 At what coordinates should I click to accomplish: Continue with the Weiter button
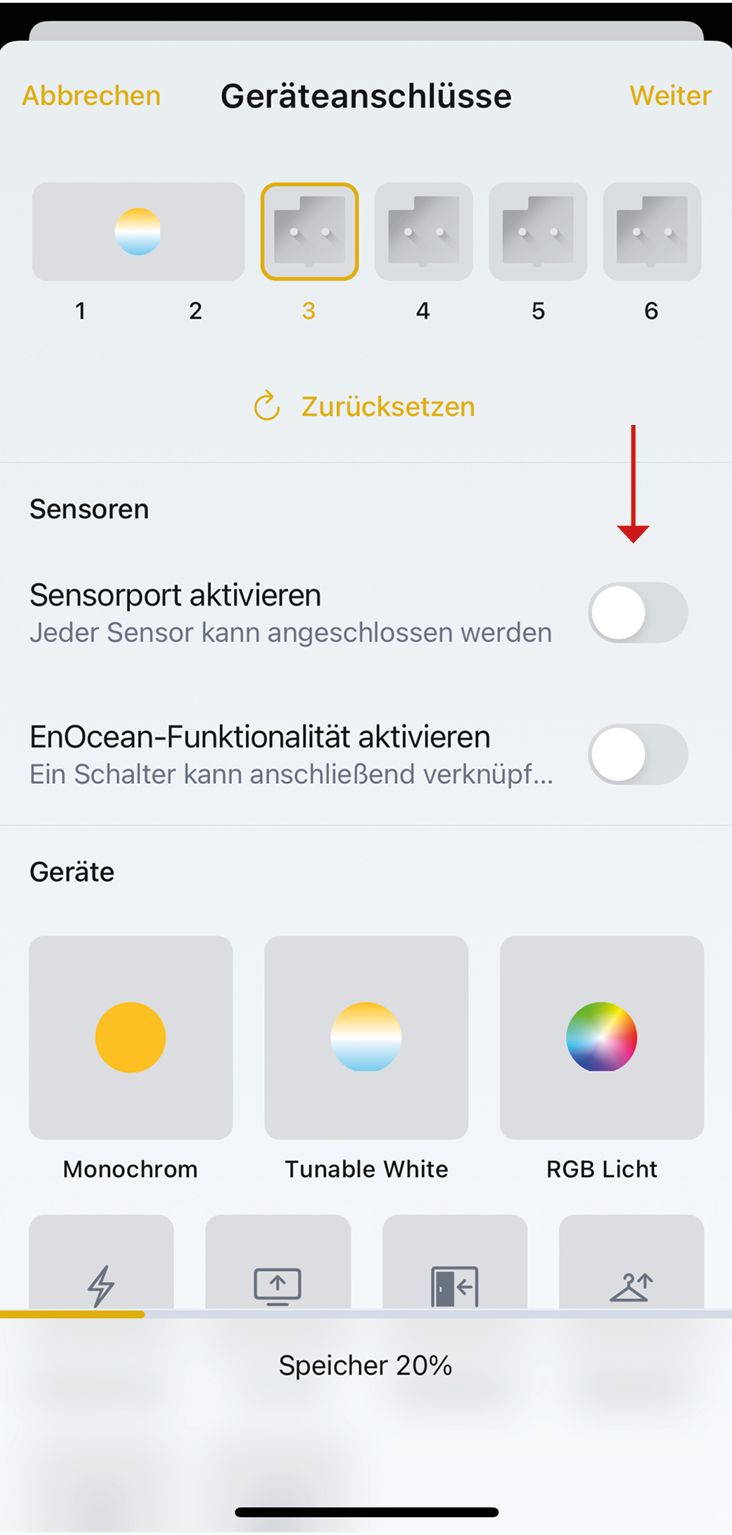(x=670, y=96)
